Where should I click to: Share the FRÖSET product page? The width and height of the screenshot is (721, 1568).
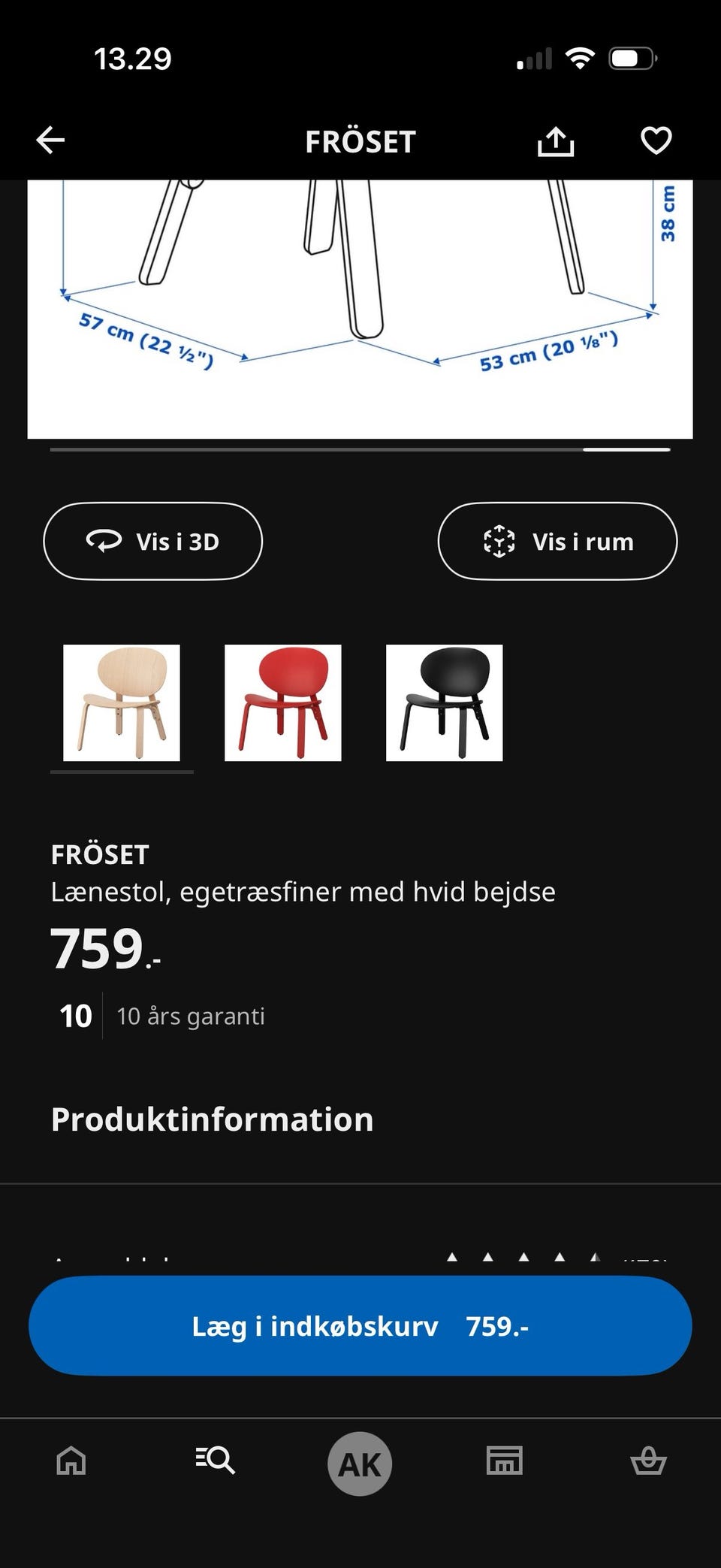pyautogui.click(x=556, y=140)
